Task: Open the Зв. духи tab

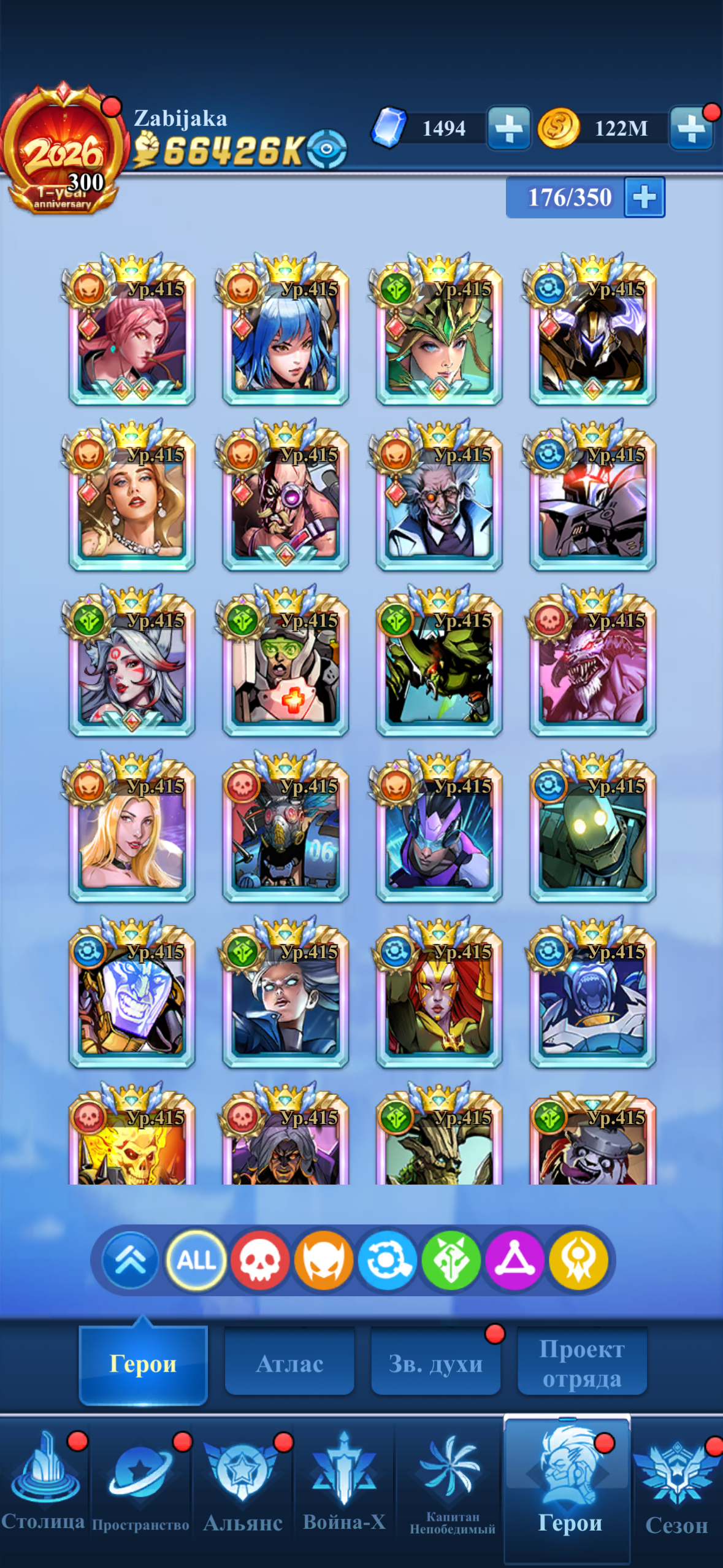Action: click(x=435, y=1363)
